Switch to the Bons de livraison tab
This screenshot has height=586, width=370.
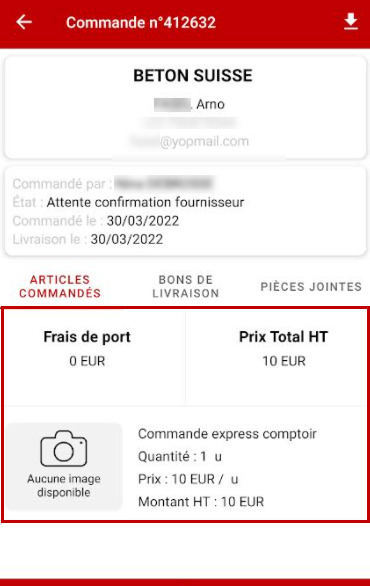coord(186,286)
